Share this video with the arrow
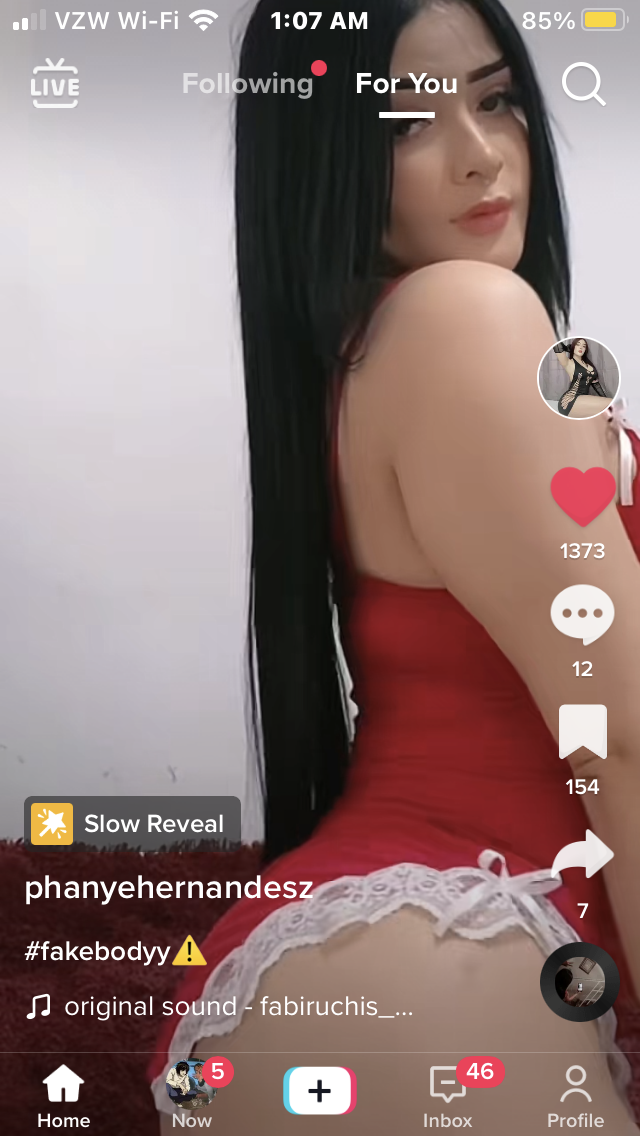 [583, 853]
